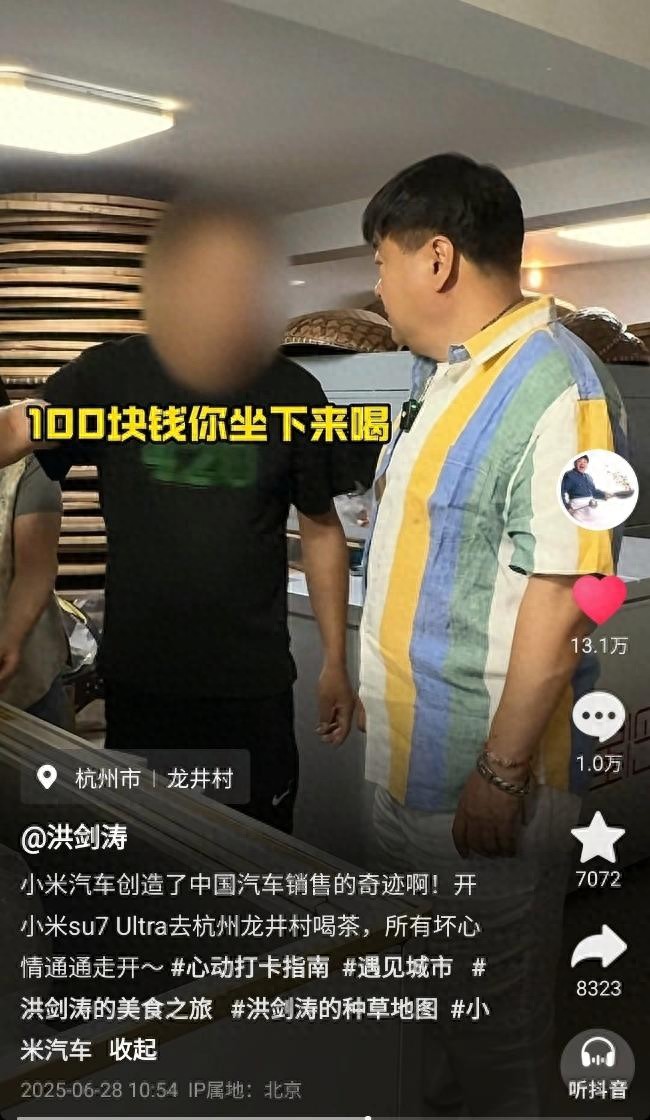The width and height of the screenshot is (650, 1120).
Task: Open the #洪剑涛的种草地图 hashtag
Action: (334, 1009)
